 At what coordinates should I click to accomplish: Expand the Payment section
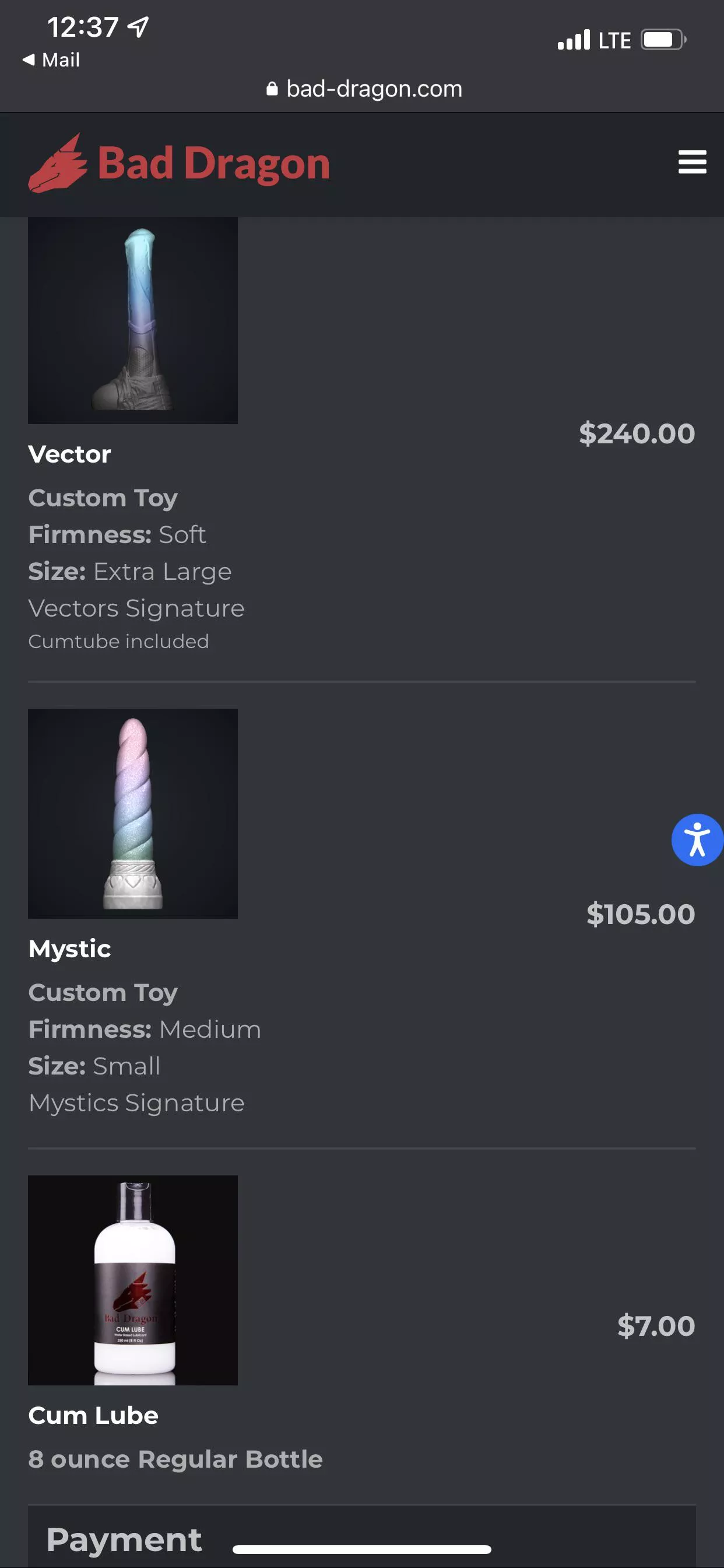pyautogui.click(x=125, y=1539)
